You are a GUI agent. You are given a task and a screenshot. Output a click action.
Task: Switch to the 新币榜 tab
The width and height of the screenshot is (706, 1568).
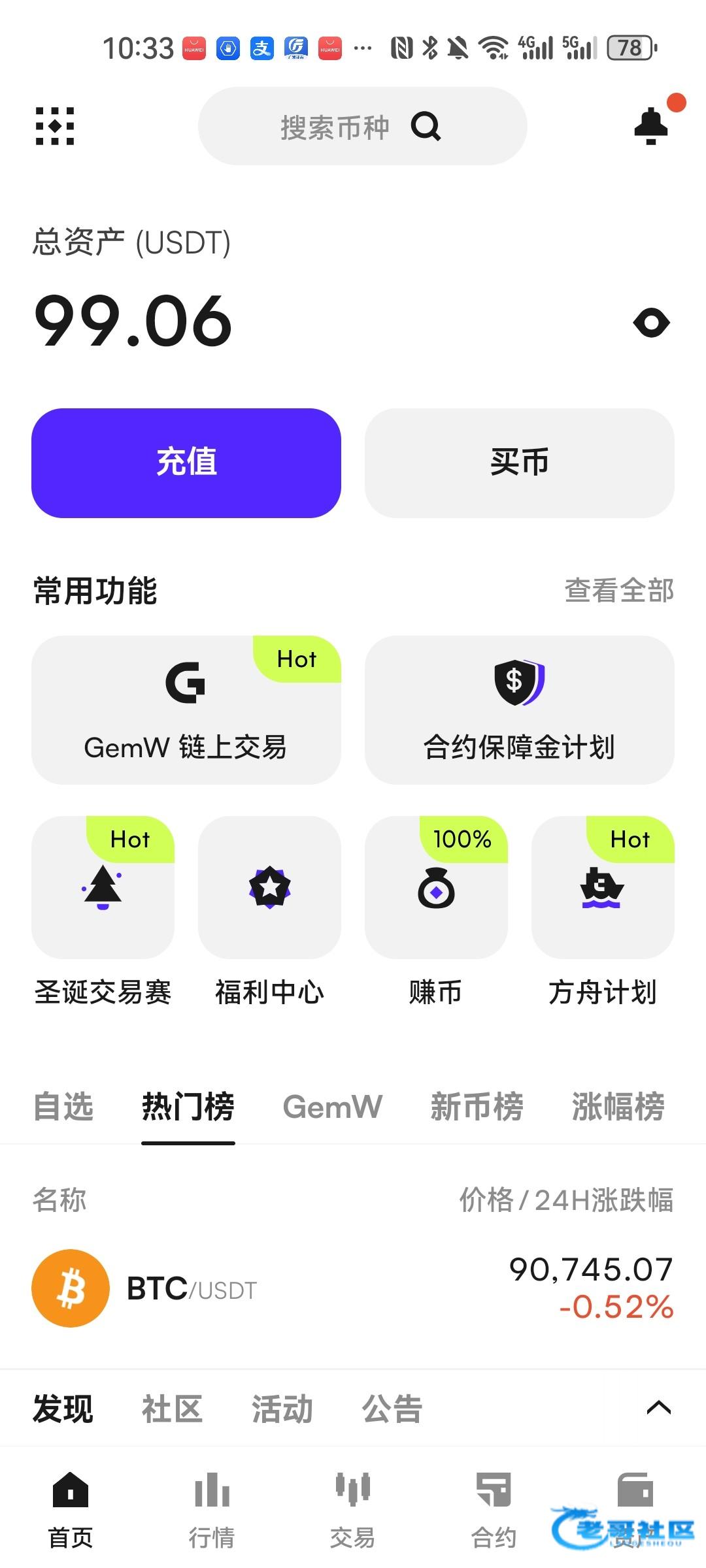point(477,1107)
